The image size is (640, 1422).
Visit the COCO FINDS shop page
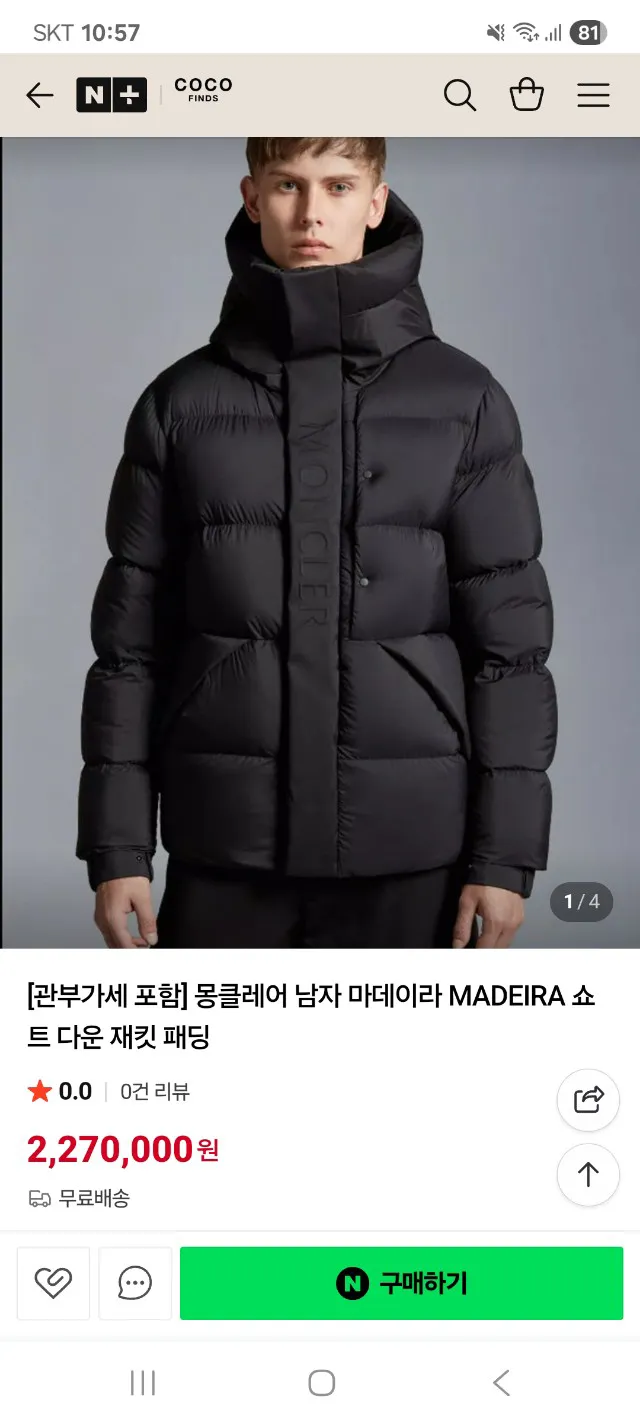click(203, 90)
